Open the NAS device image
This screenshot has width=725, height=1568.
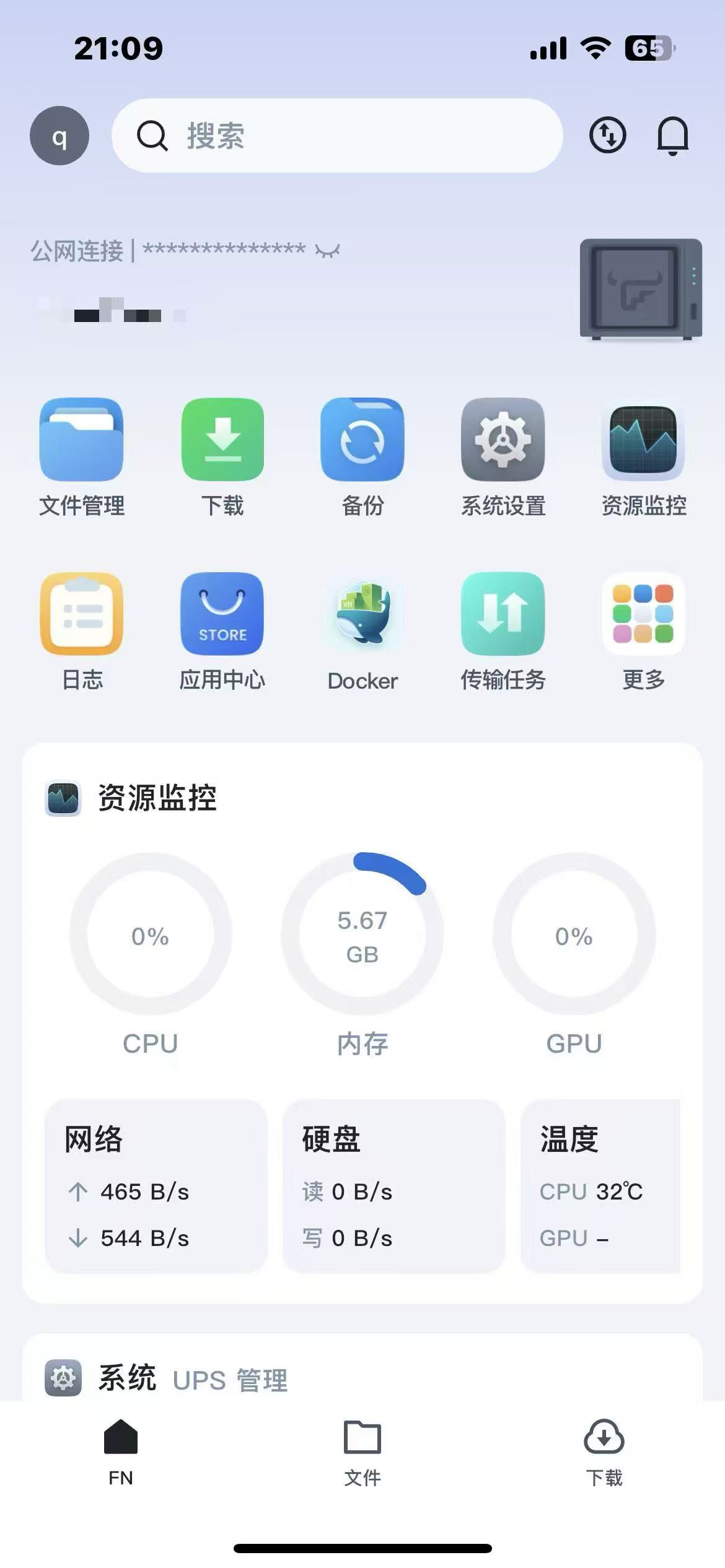pyautogui.click(x=641, y=290)
